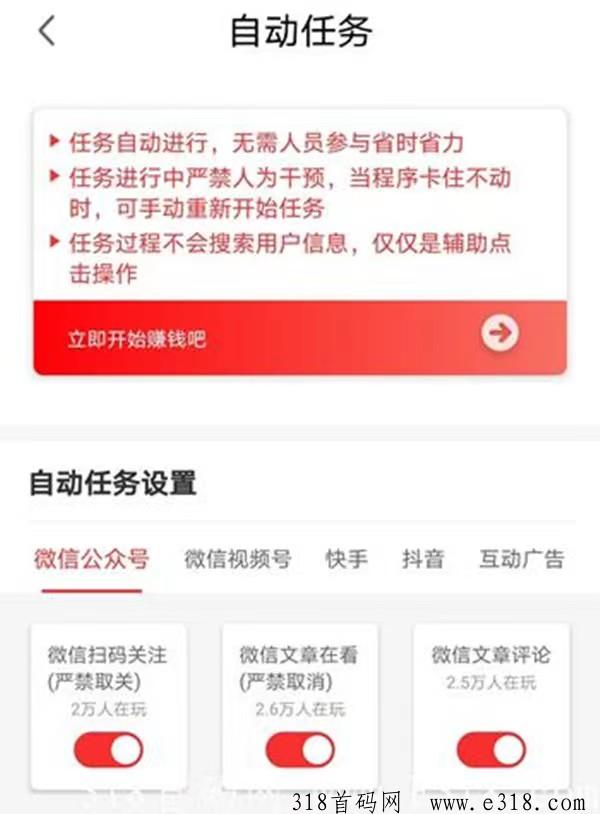Disable the 微信文章在看 toggle
This screenshot has width=600, height=814.
[x=300, y=749]
